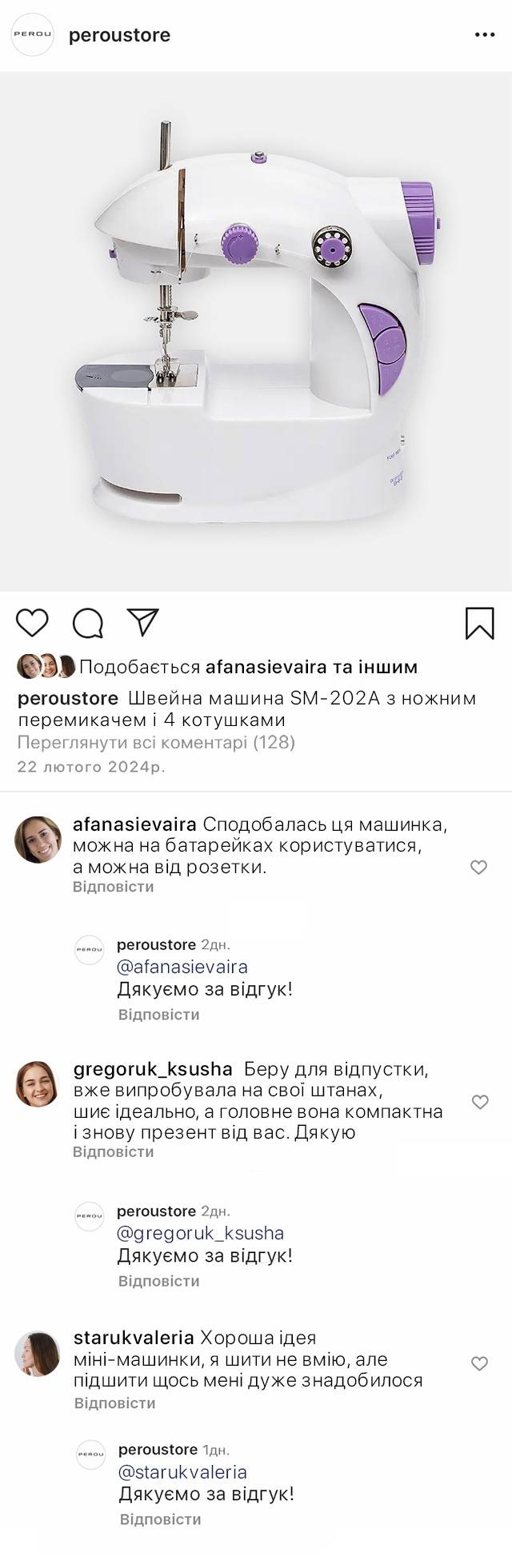Like afanasievaira's comment
This screenshot has height=1568, width=512.
click(478, 868)
